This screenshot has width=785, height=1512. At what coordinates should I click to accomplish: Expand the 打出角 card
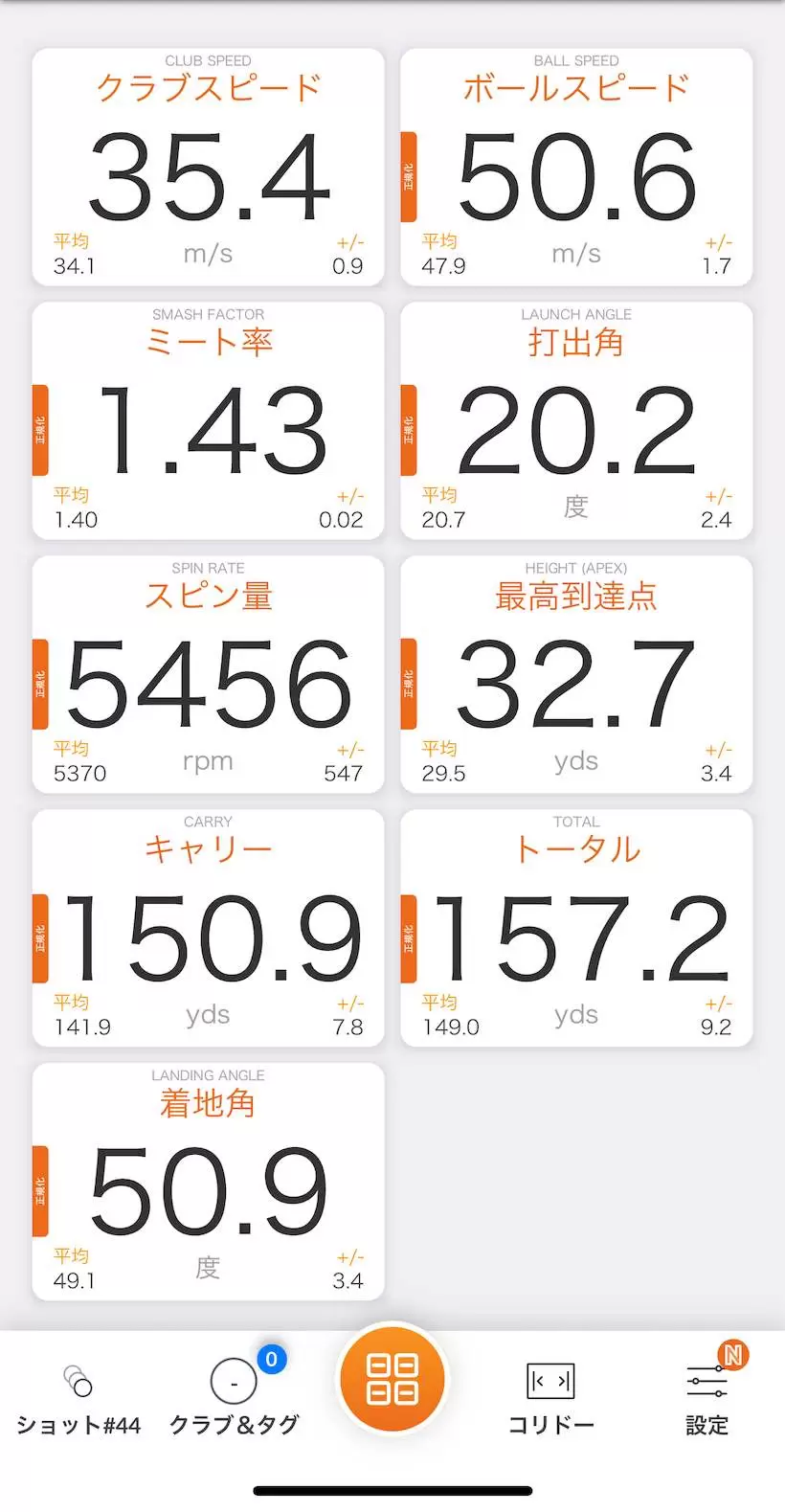coord(575,421)
